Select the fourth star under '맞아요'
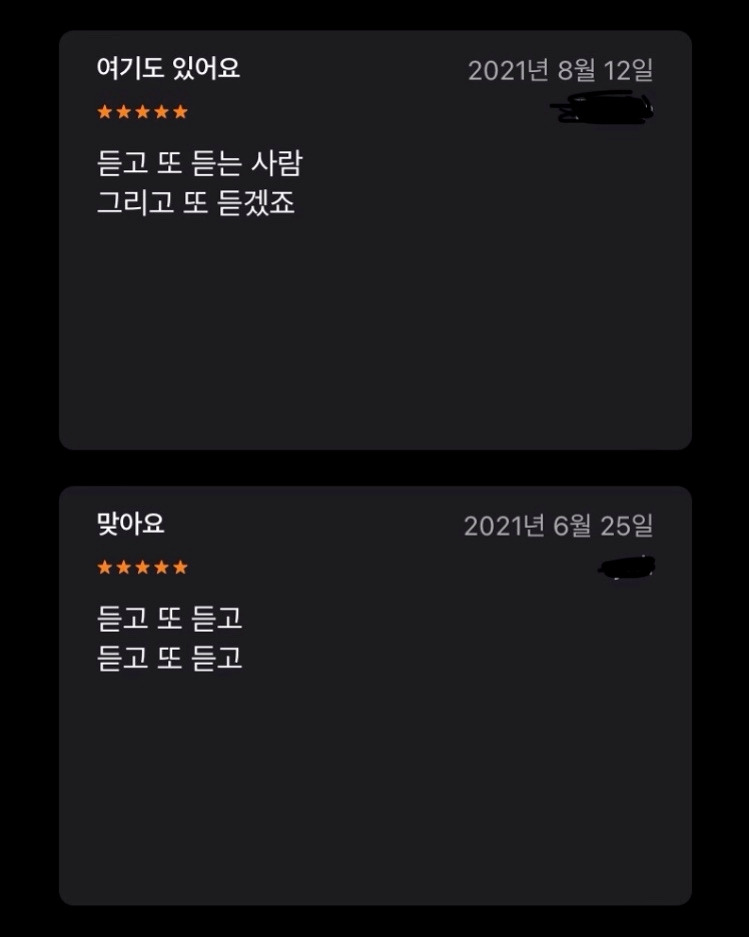749x937 pixels. tap(163, 567)
